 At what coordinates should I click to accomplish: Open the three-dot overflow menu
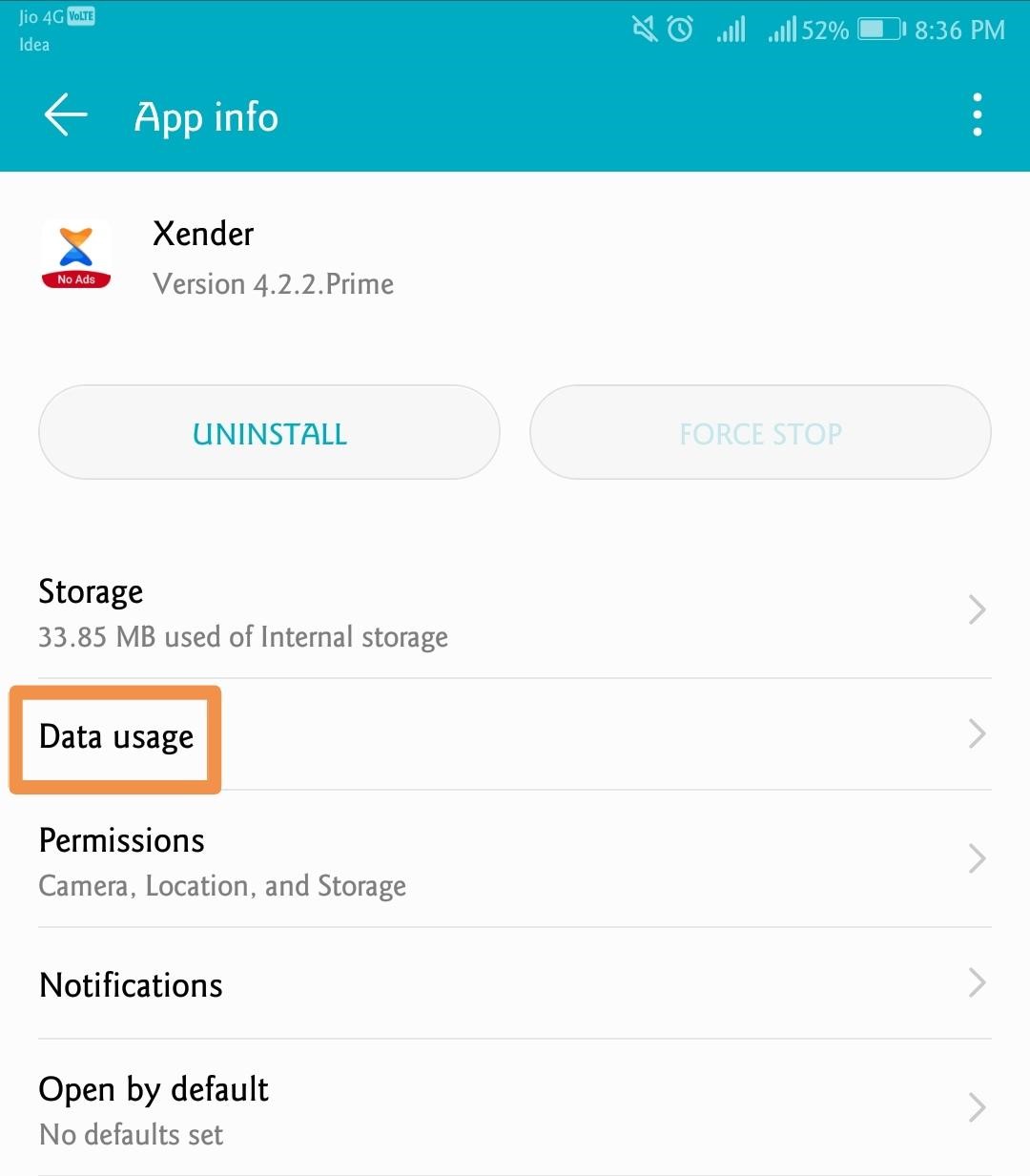(977, 114)
